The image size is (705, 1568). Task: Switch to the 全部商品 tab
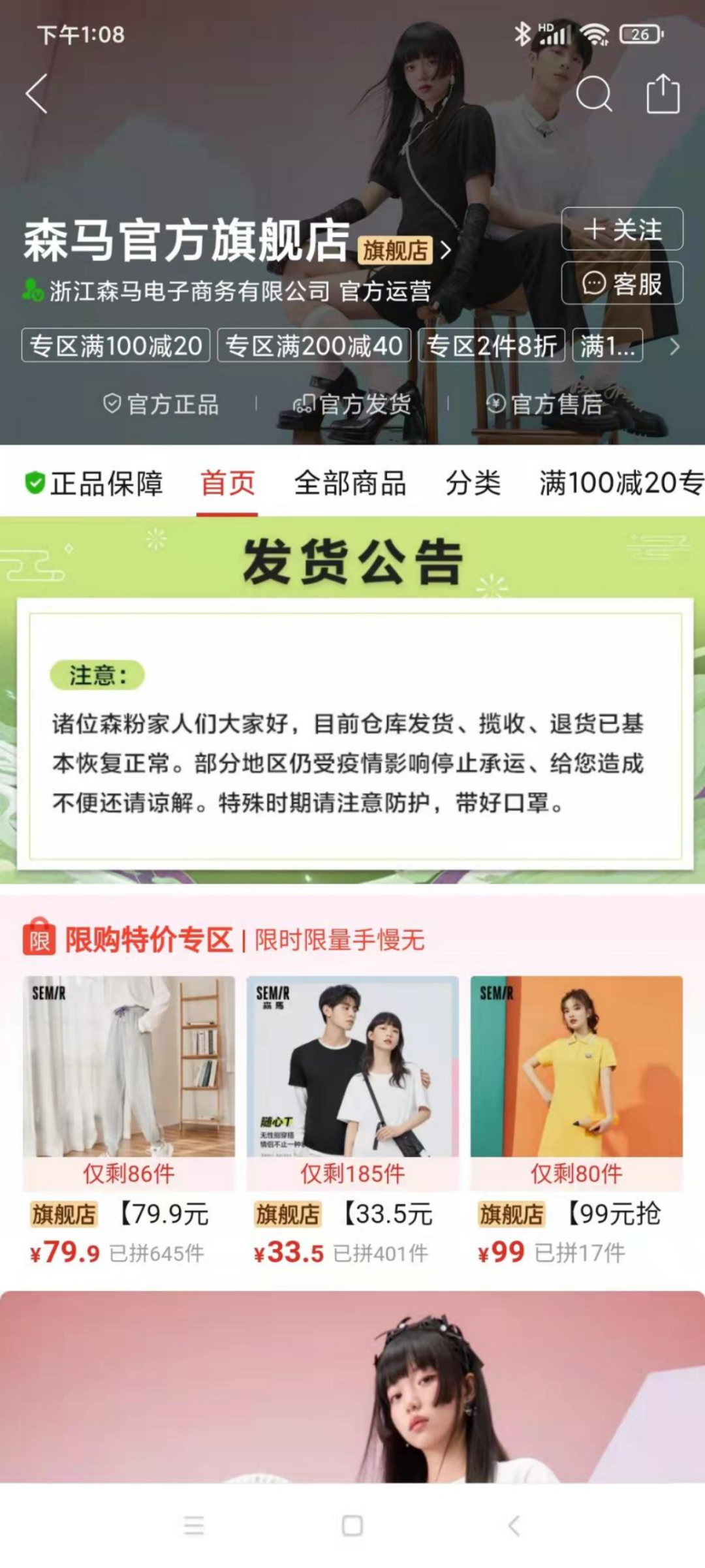point(350,484)
